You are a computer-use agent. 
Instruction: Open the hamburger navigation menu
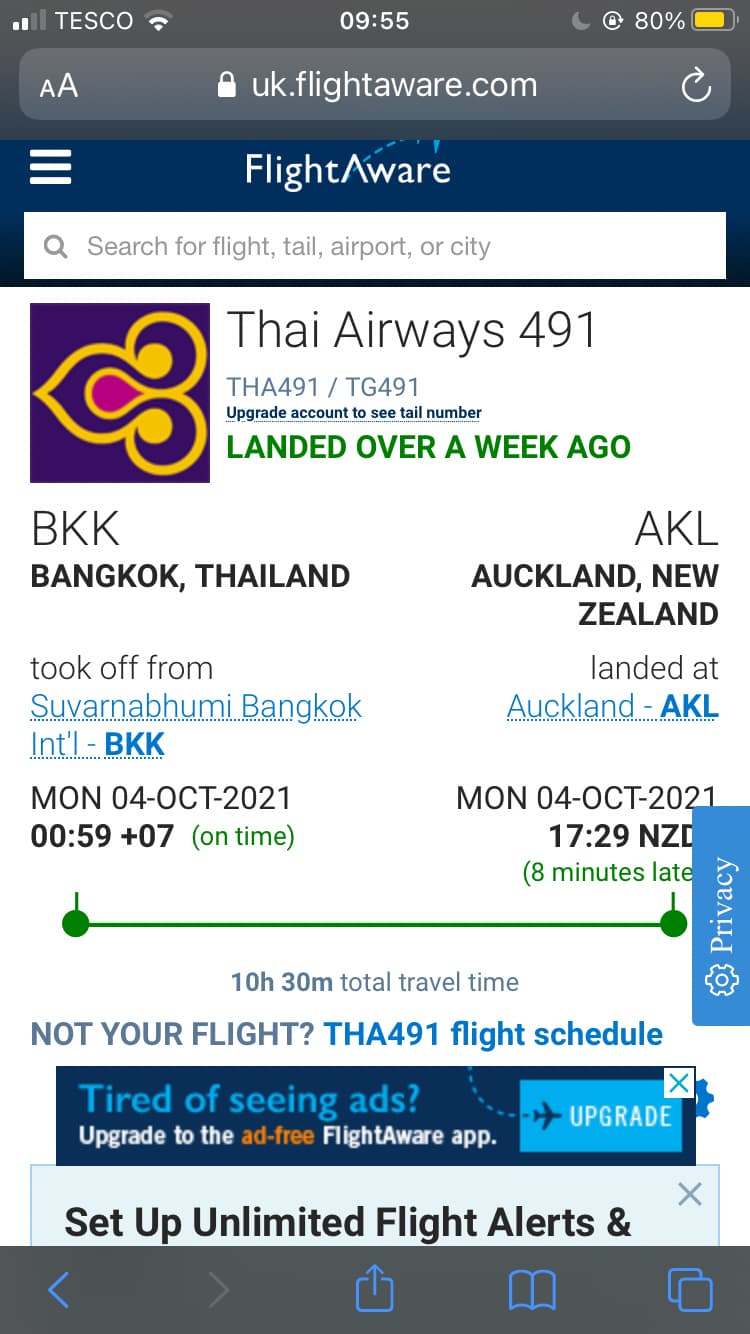click(x=51, y=167)
